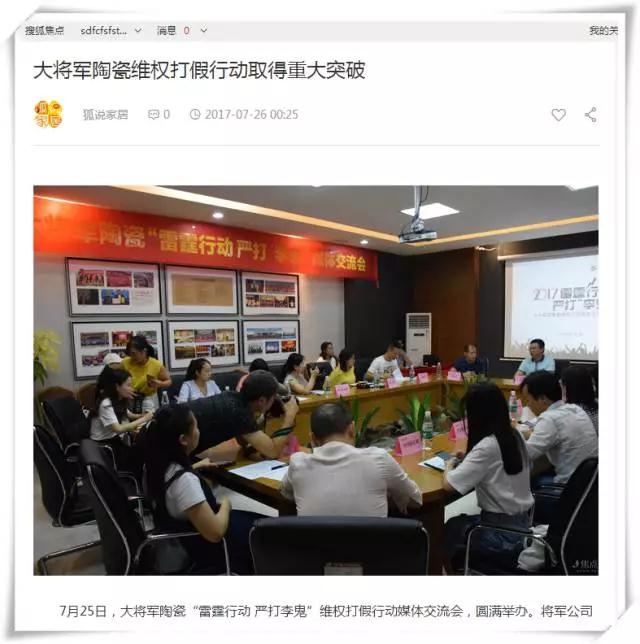Open author 狐说家居's profile
Viewport: 640px width, 644px height.
tap(105, 115)
